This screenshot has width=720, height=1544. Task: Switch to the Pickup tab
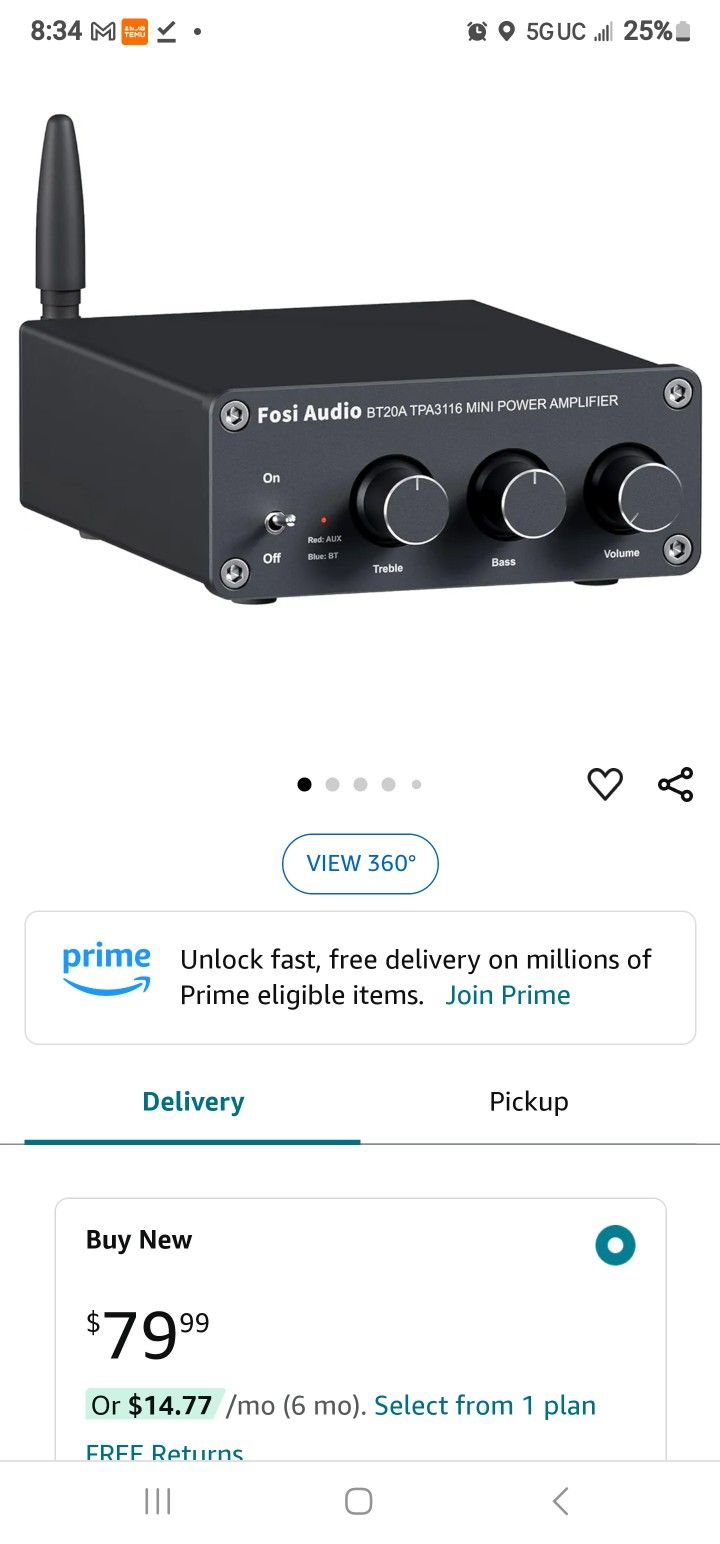click(528, 1102)
